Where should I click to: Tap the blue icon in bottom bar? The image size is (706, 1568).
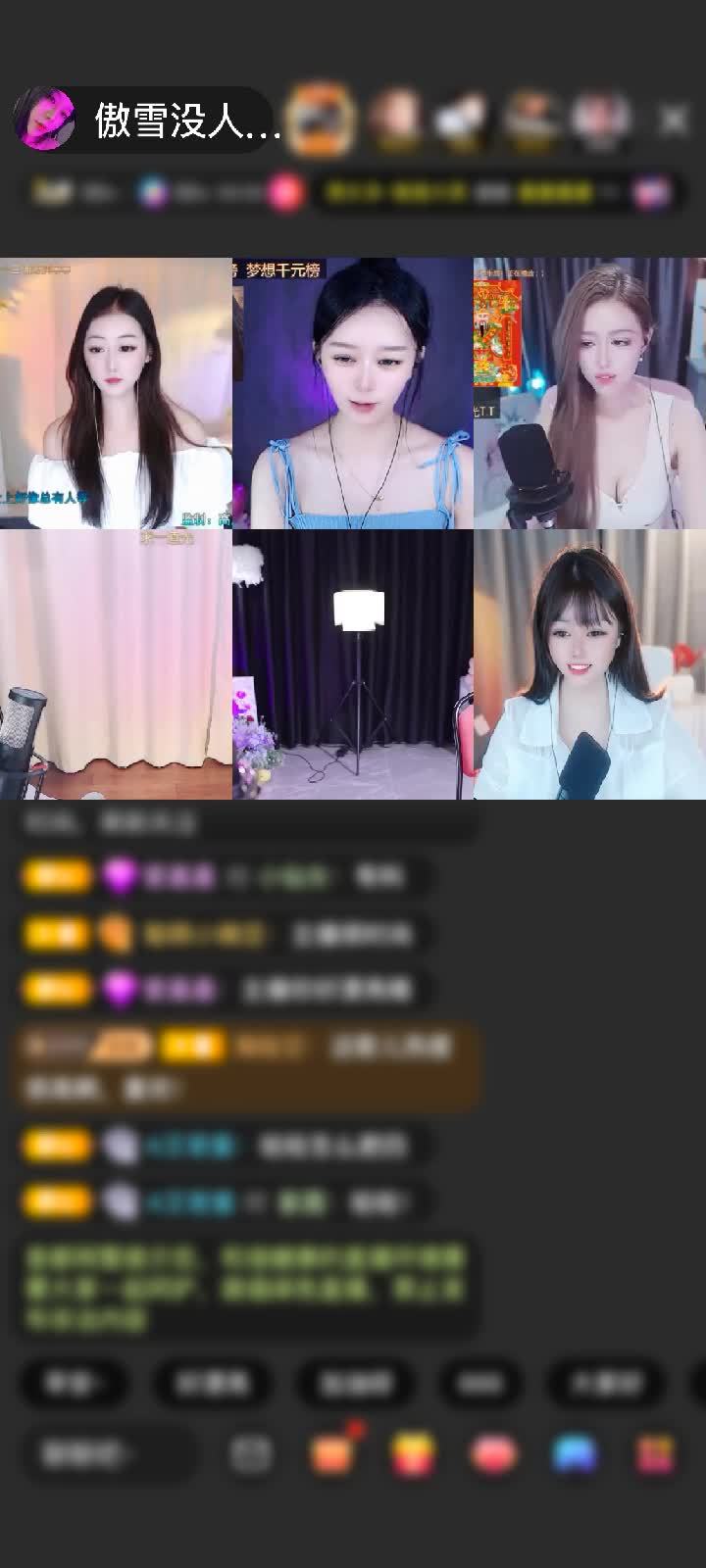(x=575, y=1454)
